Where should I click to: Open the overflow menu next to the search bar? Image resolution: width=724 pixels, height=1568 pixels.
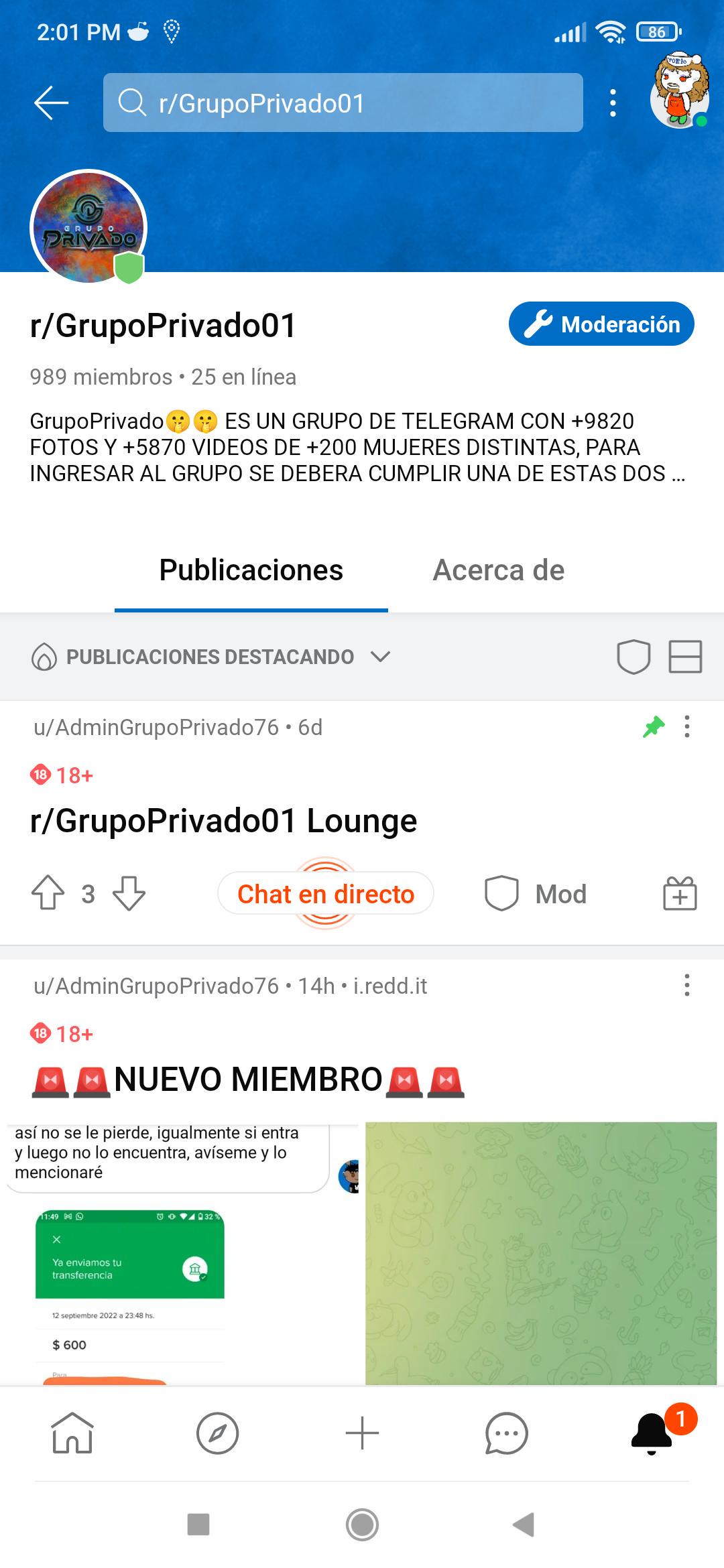611,103
